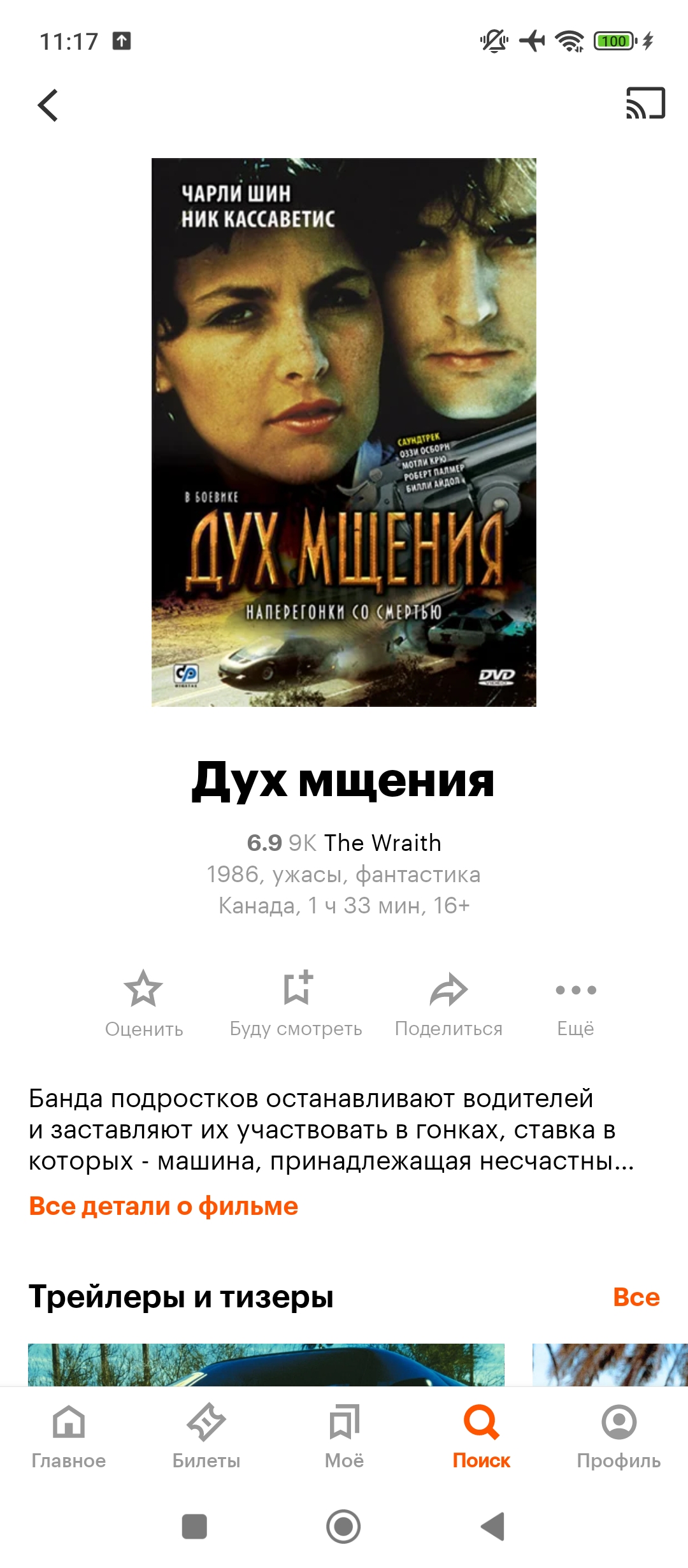This screenshot has width=688, height=1568.
Task: View all trailers with Все
Action: [636, 1297]
